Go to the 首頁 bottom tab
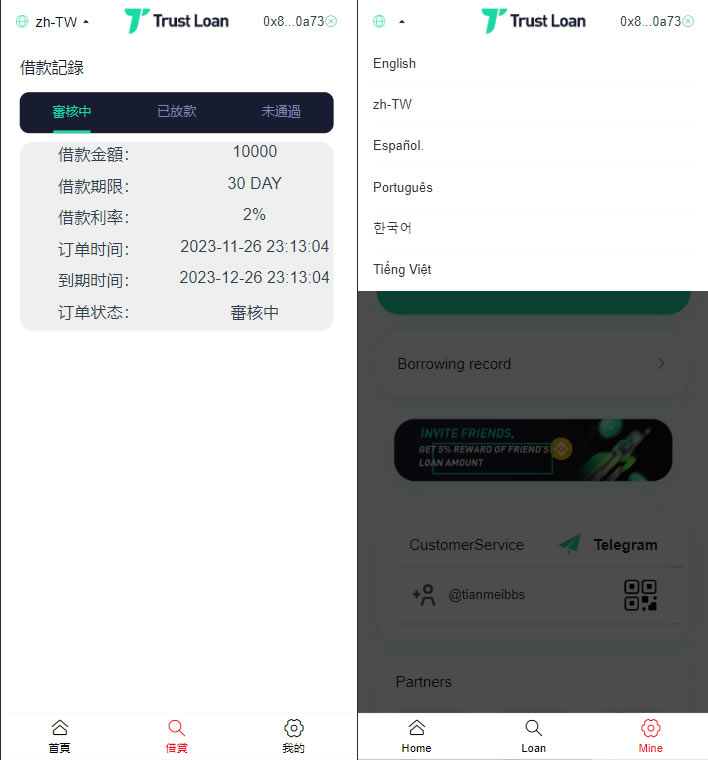 point(60,735)
